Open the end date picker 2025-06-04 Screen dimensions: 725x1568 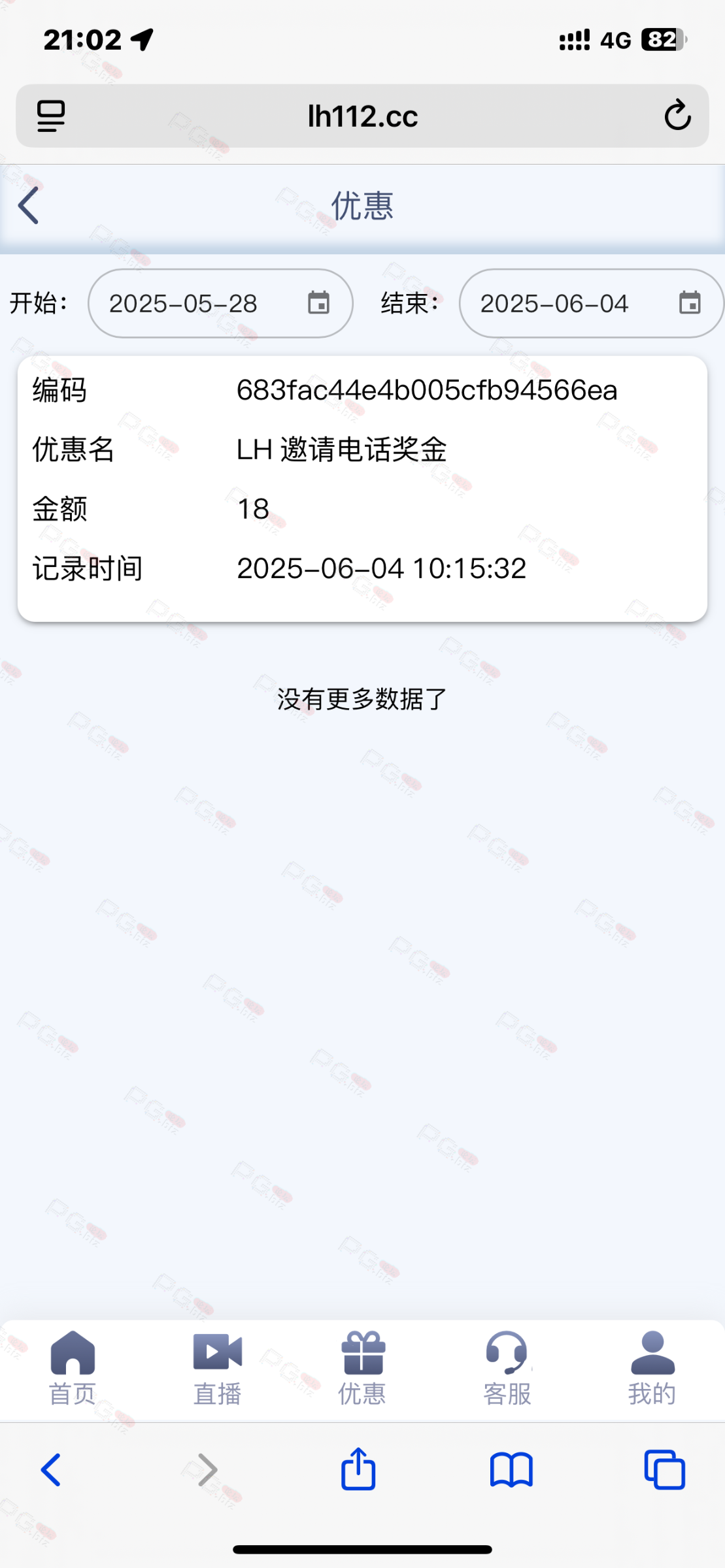pos(590,303)
